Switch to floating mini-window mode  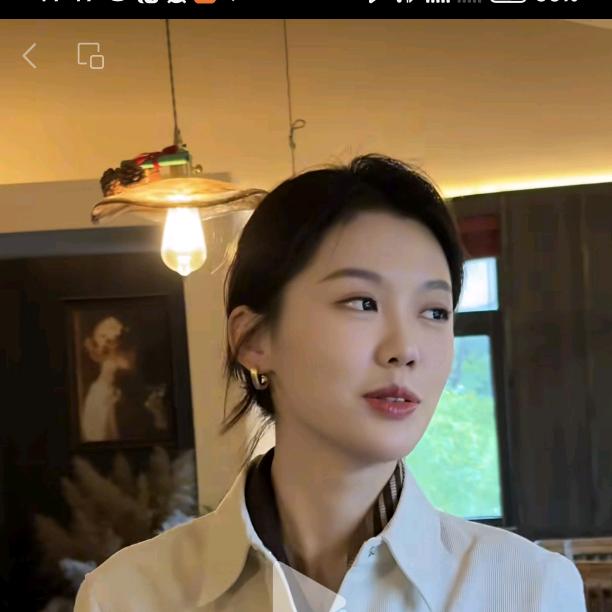[90, 56]
